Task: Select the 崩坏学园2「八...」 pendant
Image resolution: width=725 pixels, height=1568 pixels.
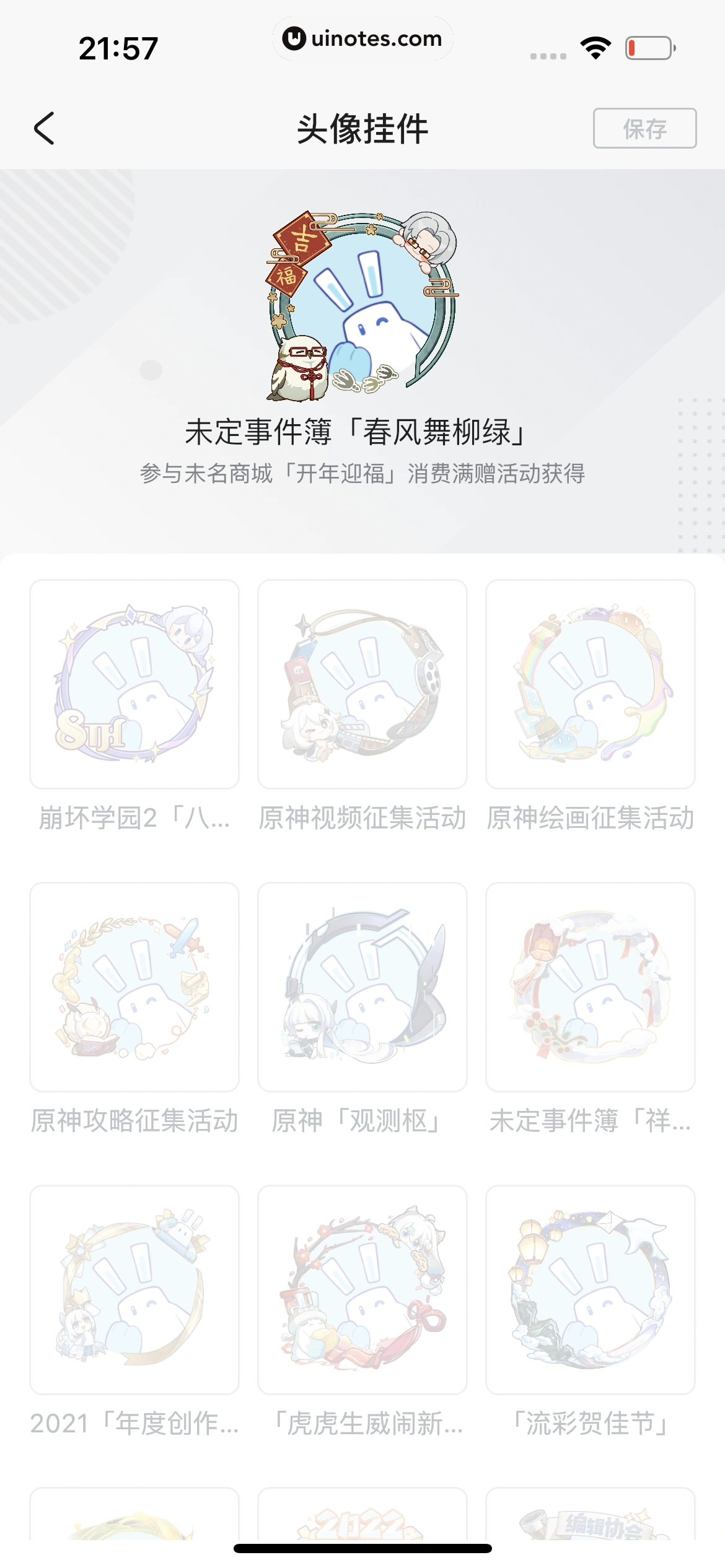Action: 134,684
